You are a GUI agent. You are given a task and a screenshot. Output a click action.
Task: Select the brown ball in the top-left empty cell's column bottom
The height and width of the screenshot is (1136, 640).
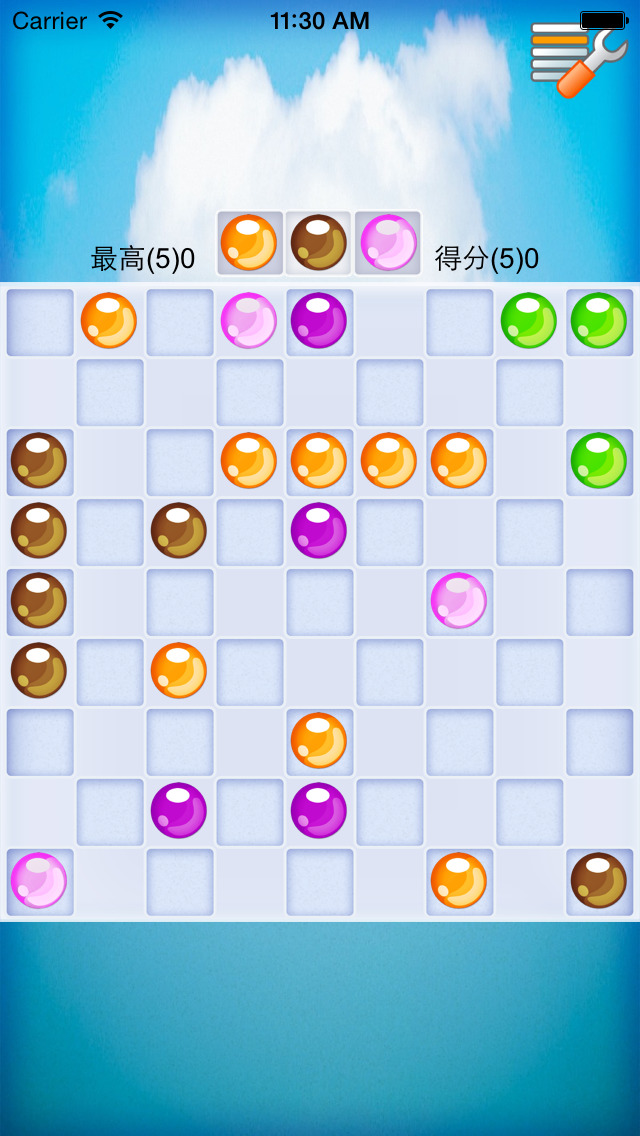coord(39,671)
